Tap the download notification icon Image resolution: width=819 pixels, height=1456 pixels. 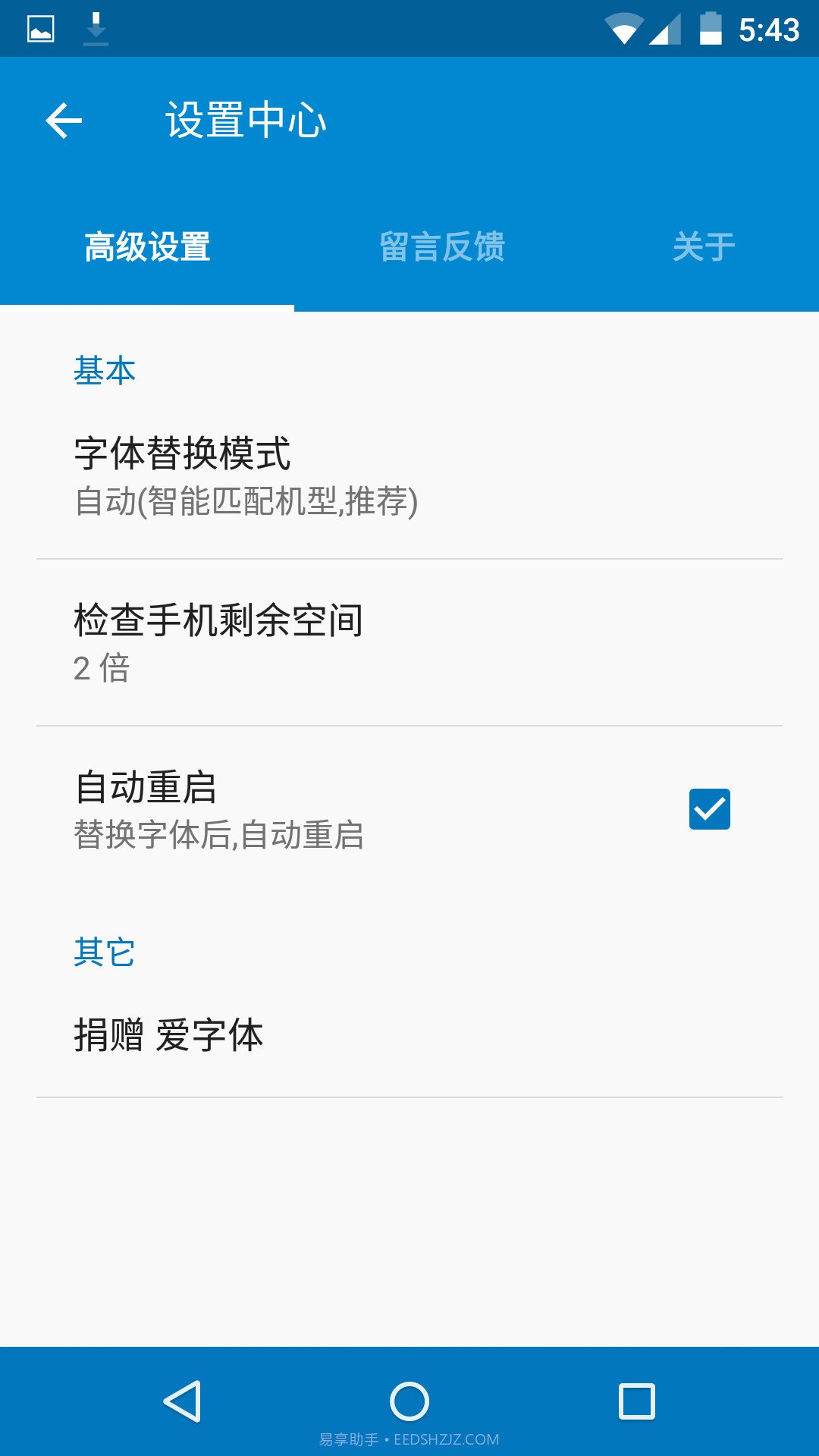click(96, 28)
